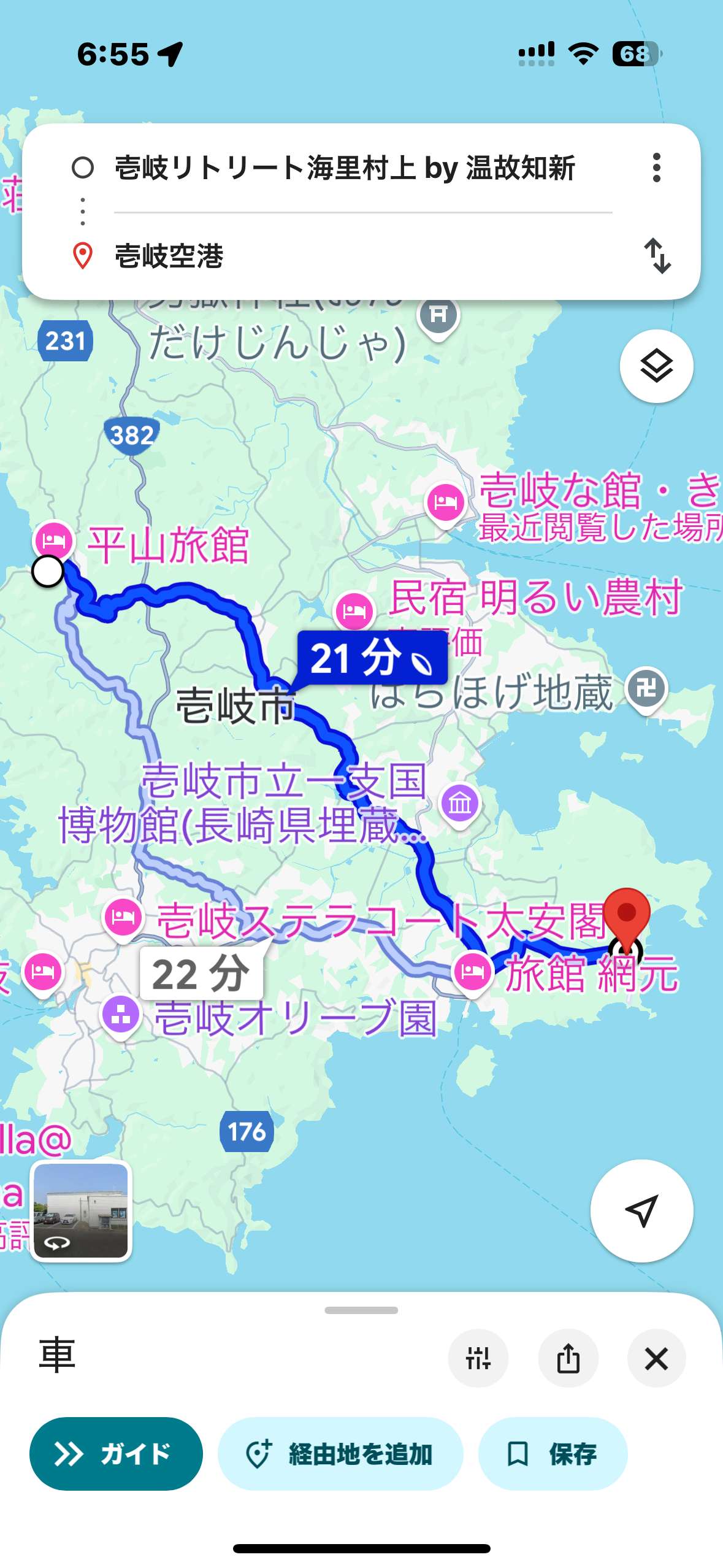723x1568 pixels.
Task: Open the overflow menu beside the origin field
Action: pos(656,167)
